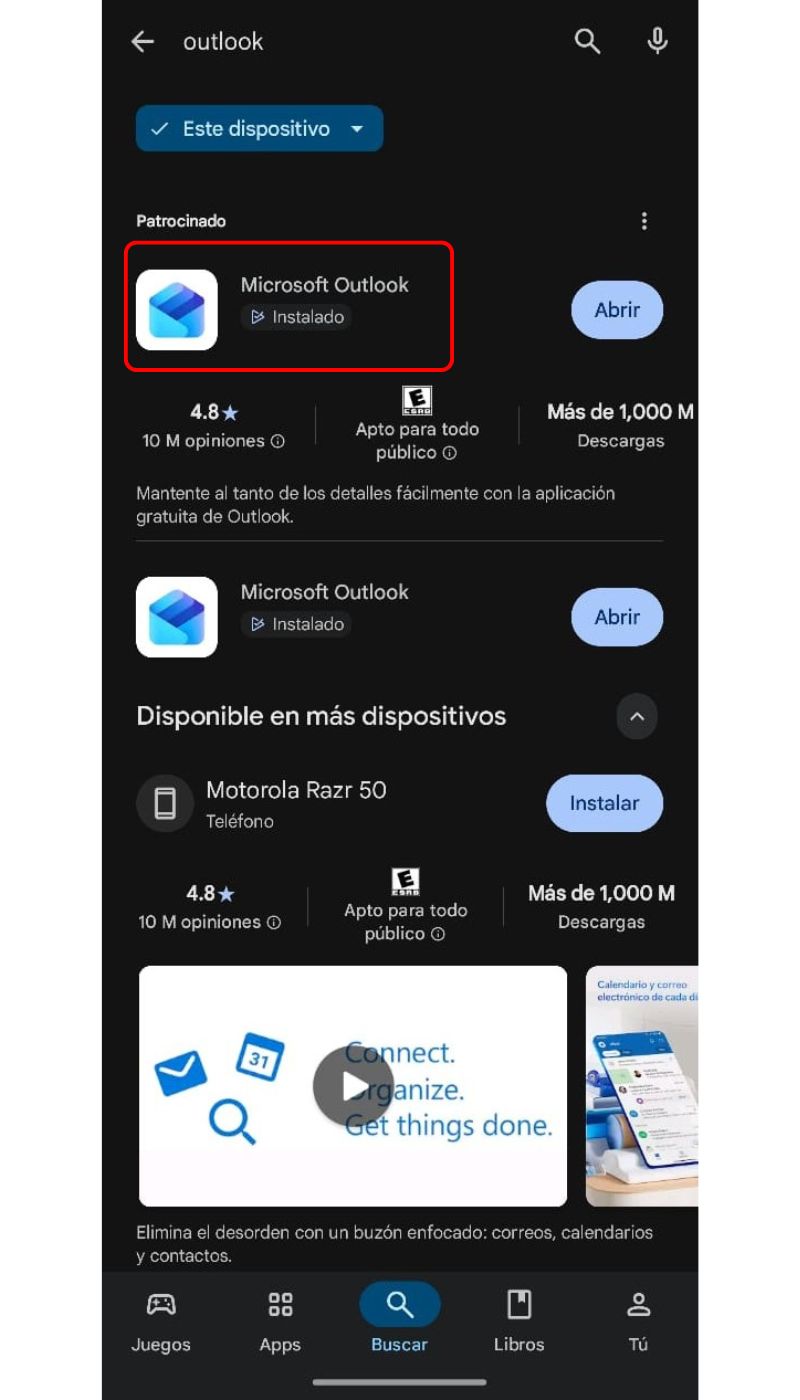
Task: Switch to the Juegos tab
Action: 161,1320
